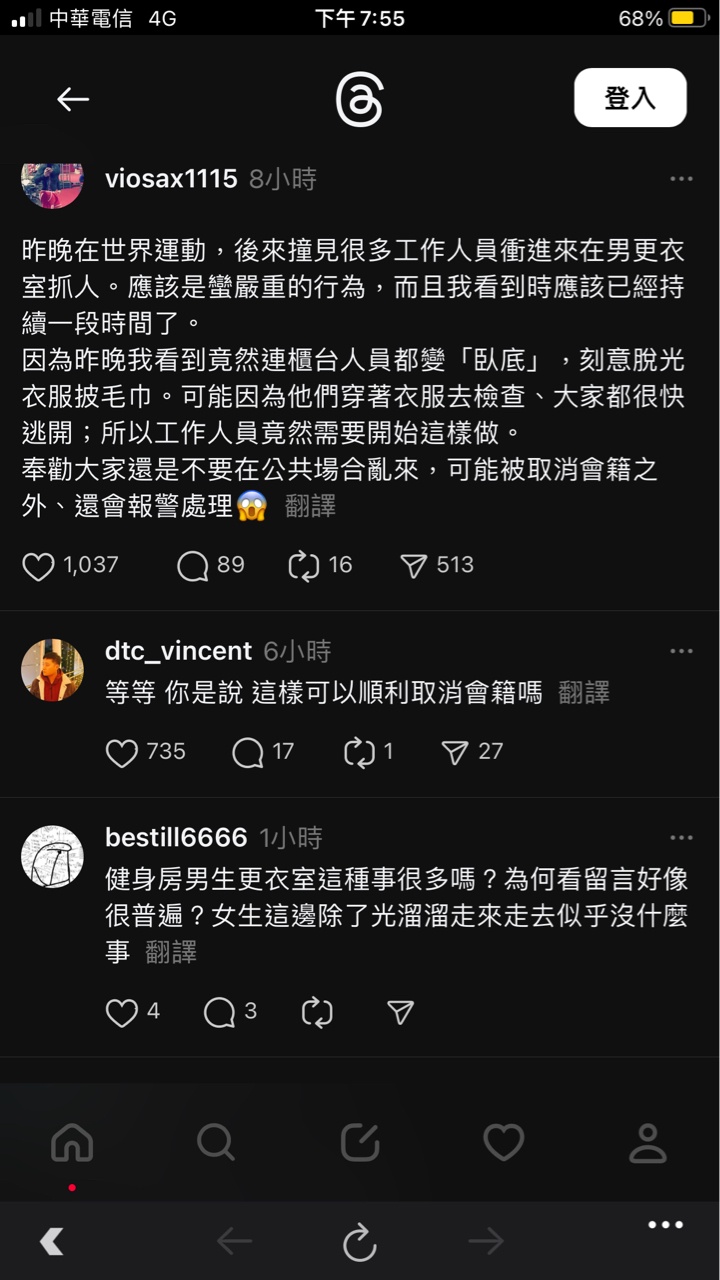Like viosax1115's post
Screen dimensions: 720x1280
tap(39, 566)
